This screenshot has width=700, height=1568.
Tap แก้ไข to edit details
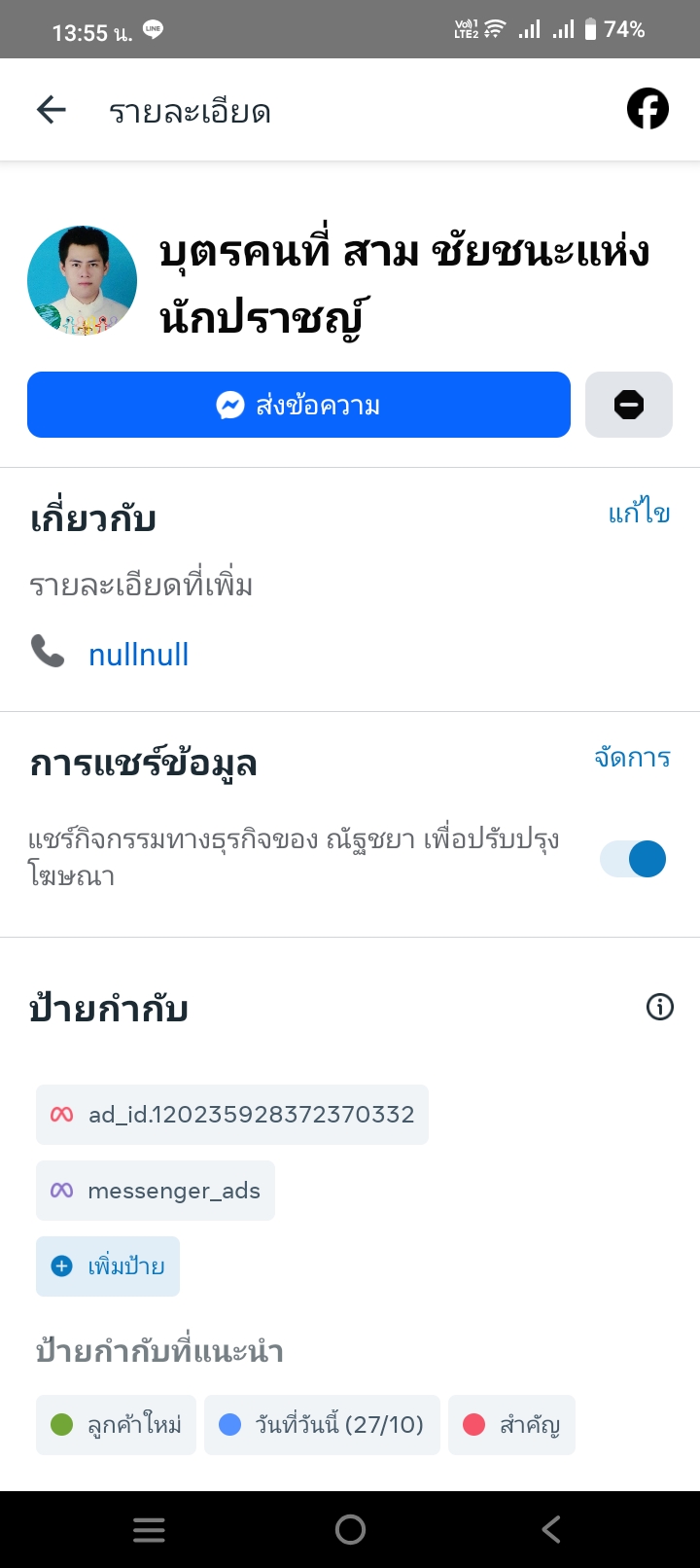tap(639, 513)
